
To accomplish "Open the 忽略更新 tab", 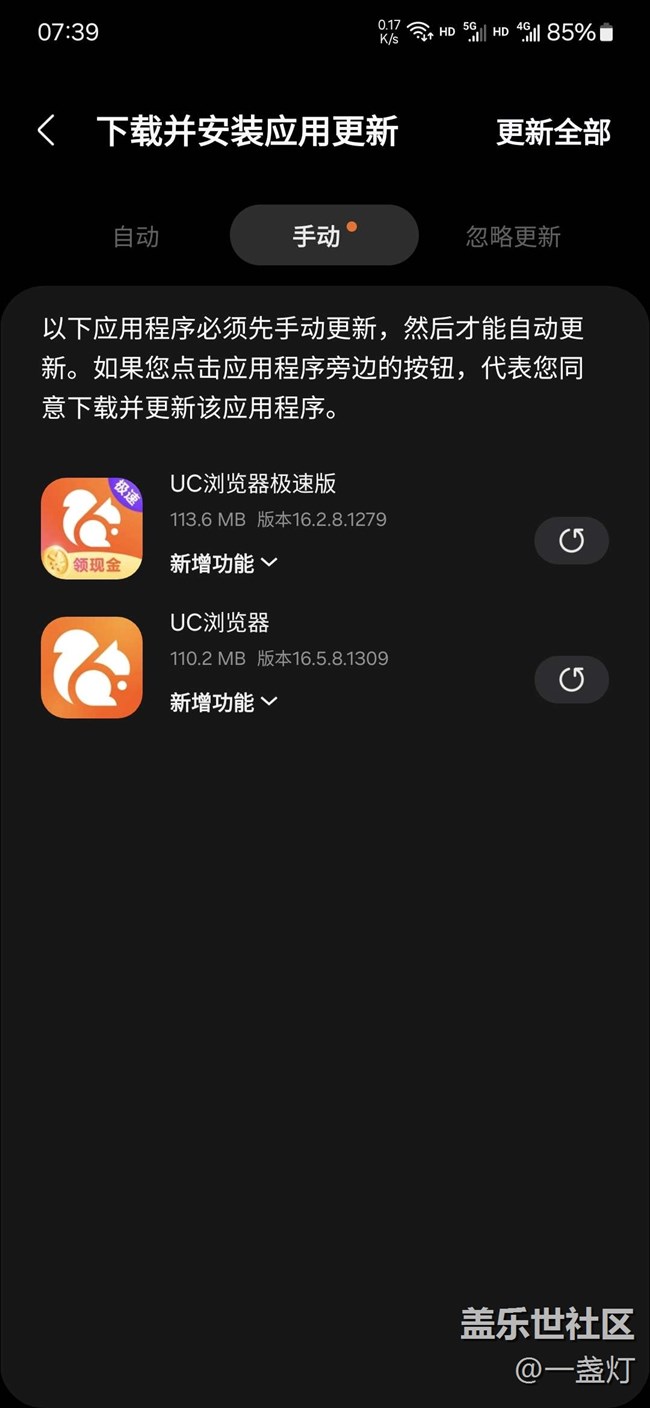I will tap(513, 236).
